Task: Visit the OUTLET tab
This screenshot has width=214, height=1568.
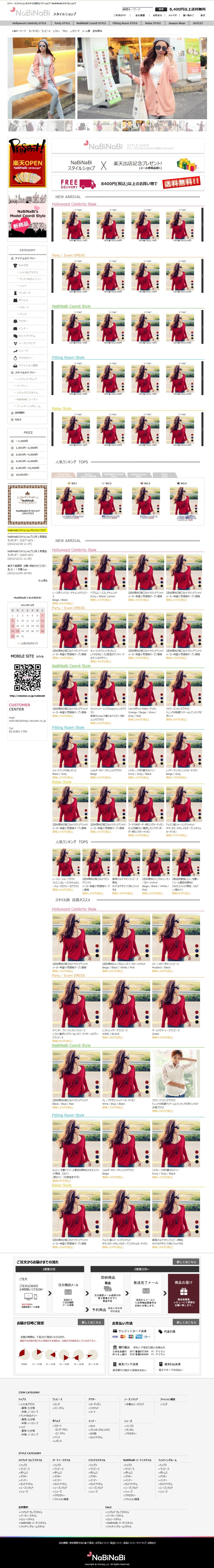Action: (x=198, y=23)
